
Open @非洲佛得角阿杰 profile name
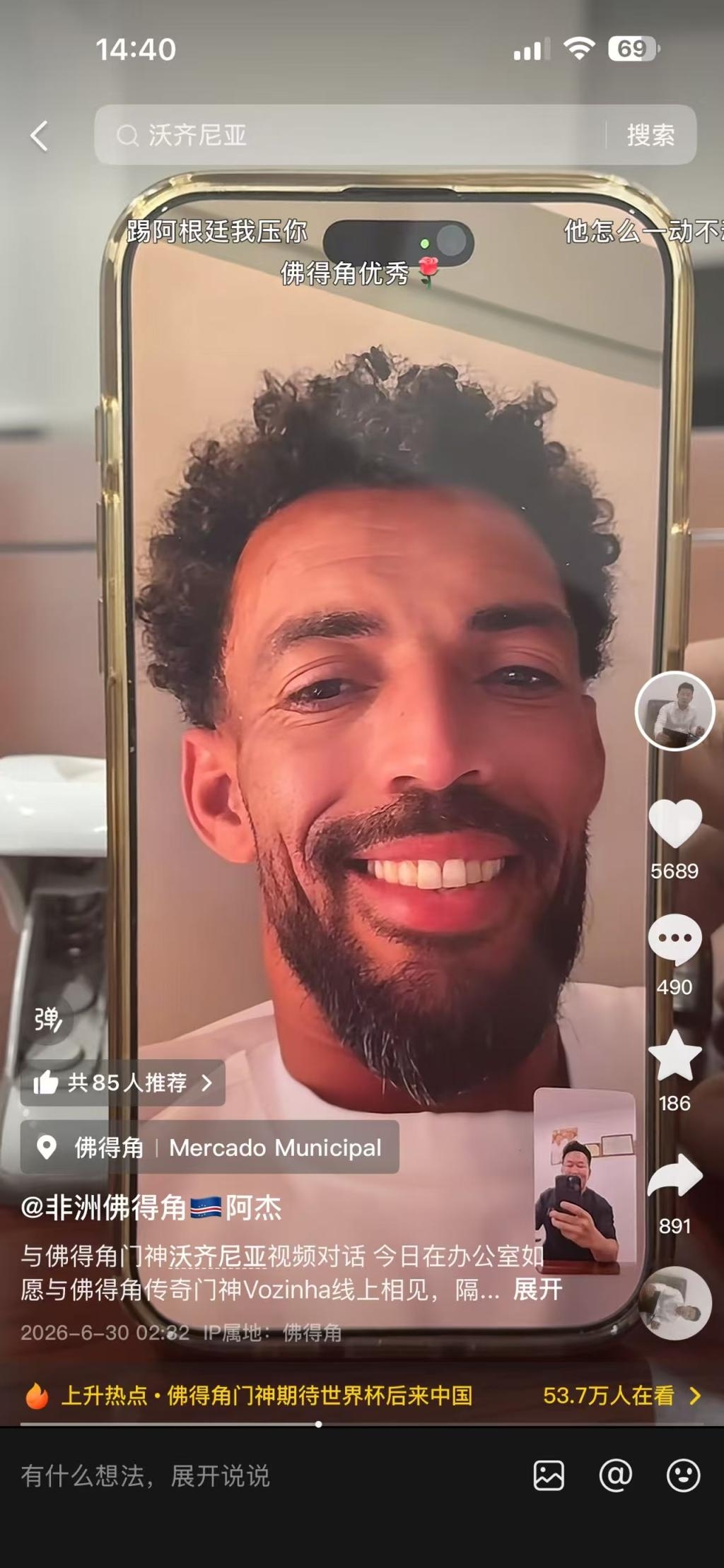pos(151,1208)
